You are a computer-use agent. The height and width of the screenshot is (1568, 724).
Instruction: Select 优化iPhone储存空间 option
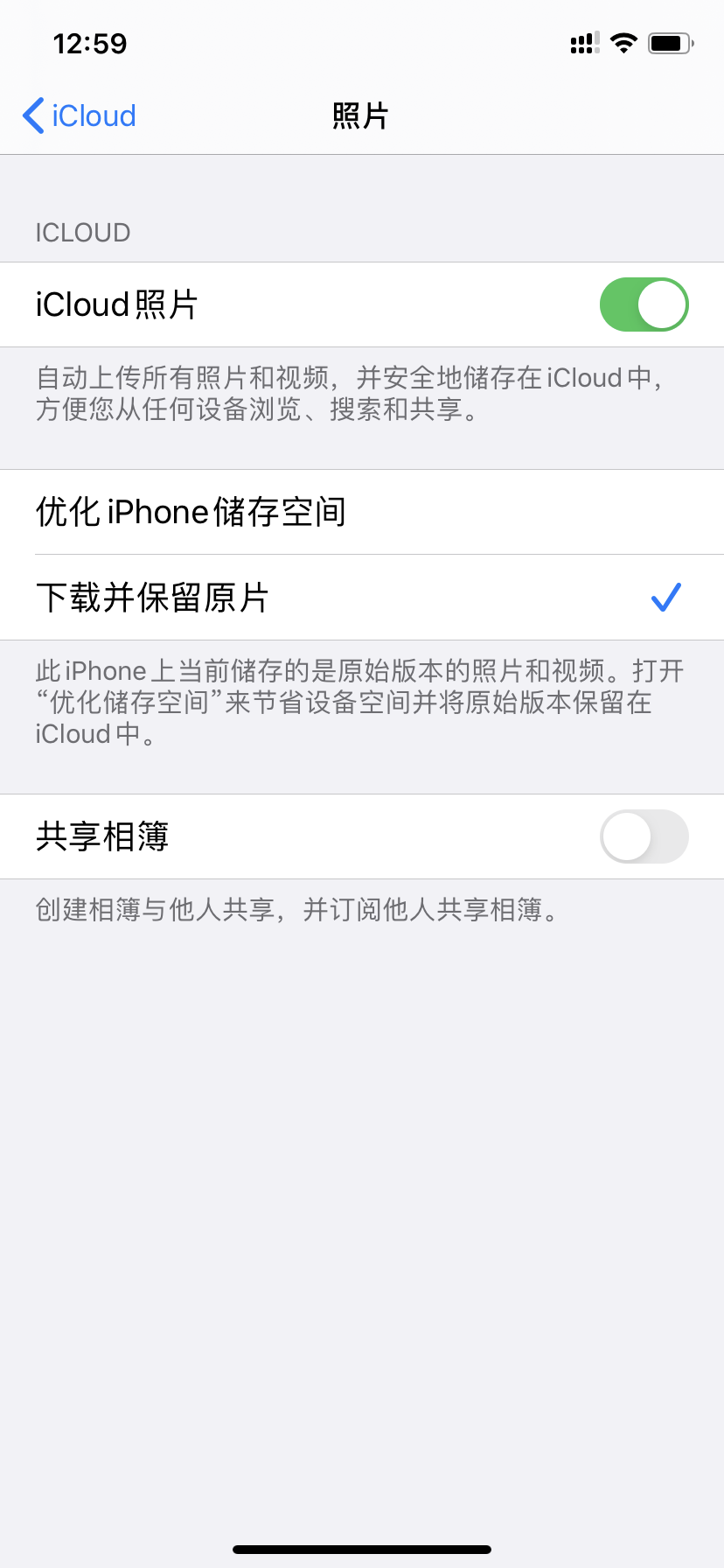[362, 512]
